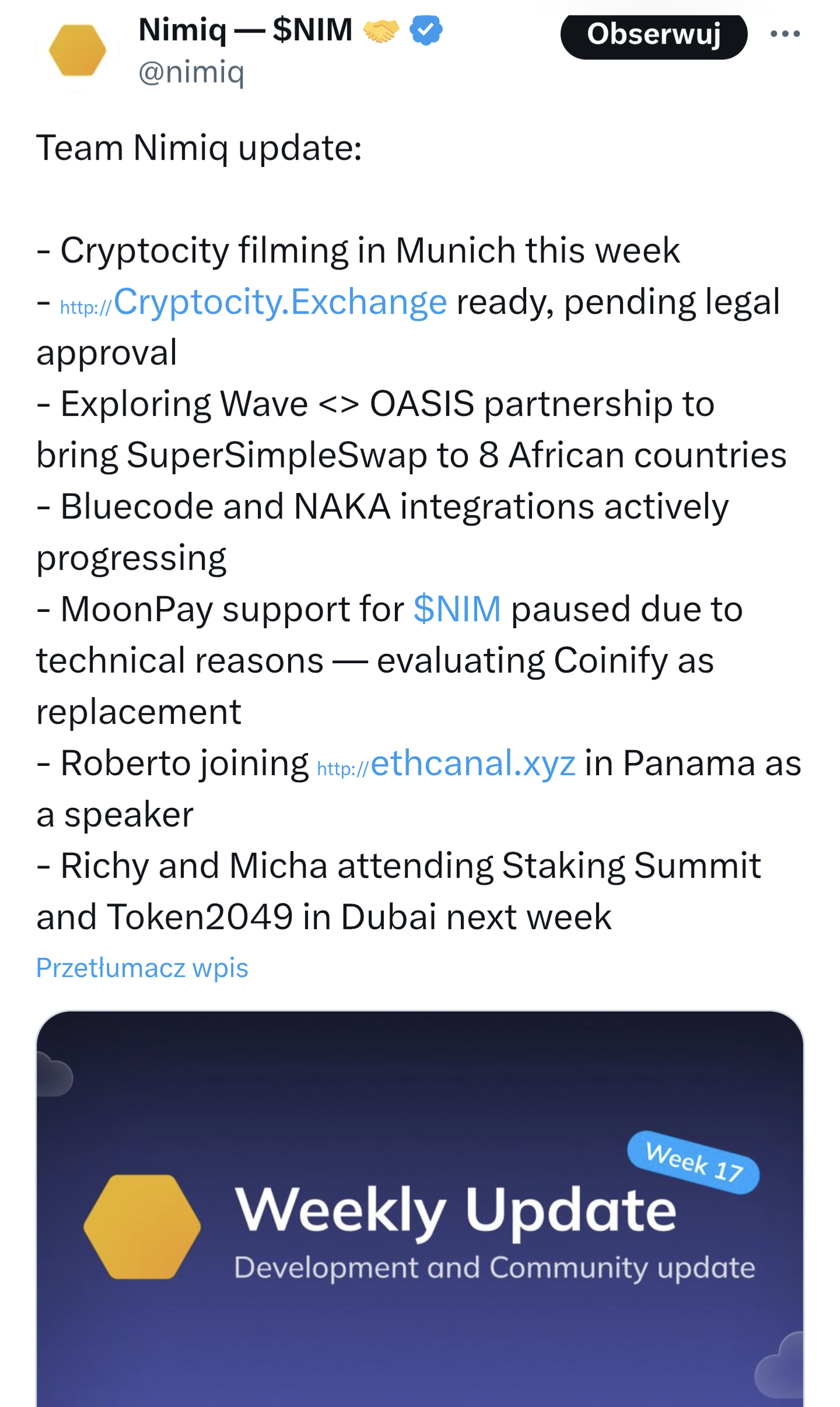Tap the $NIM cashtag link

(457, 609)
